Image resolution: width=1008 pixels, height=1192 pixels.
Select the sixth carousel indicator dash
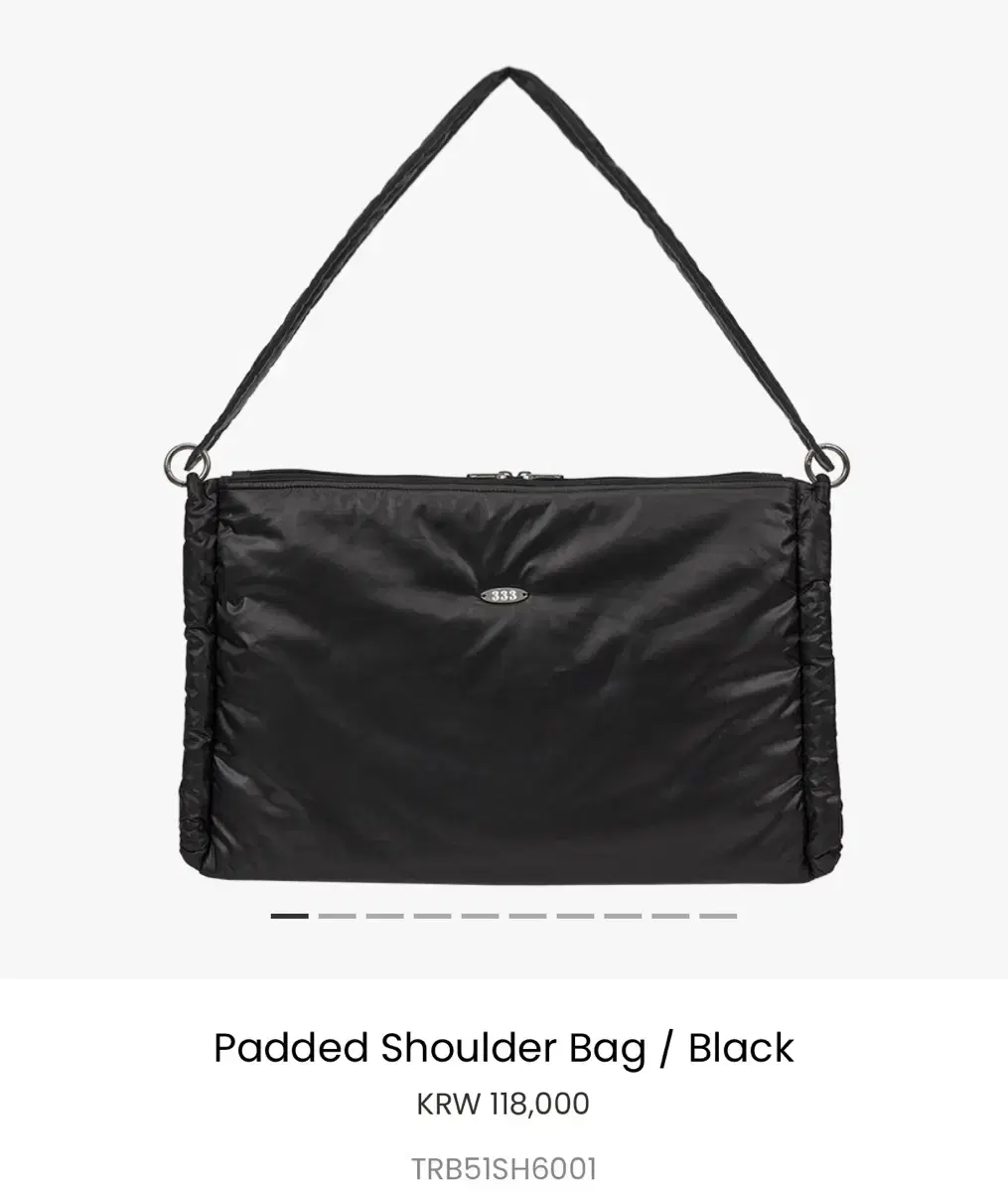tap(525, 916)
